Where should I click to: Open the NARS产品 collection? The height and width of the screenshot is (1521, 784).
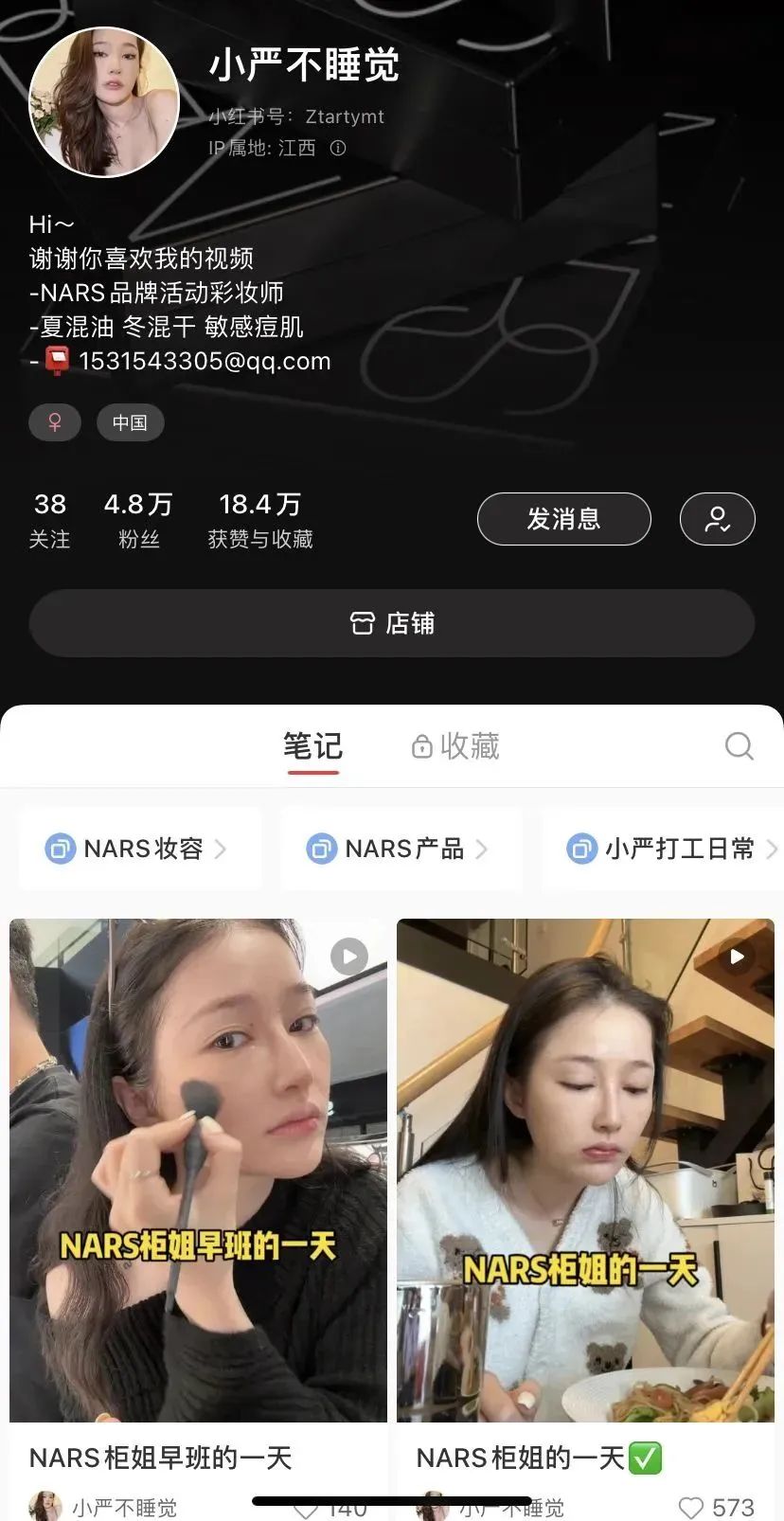pos(400,849)
